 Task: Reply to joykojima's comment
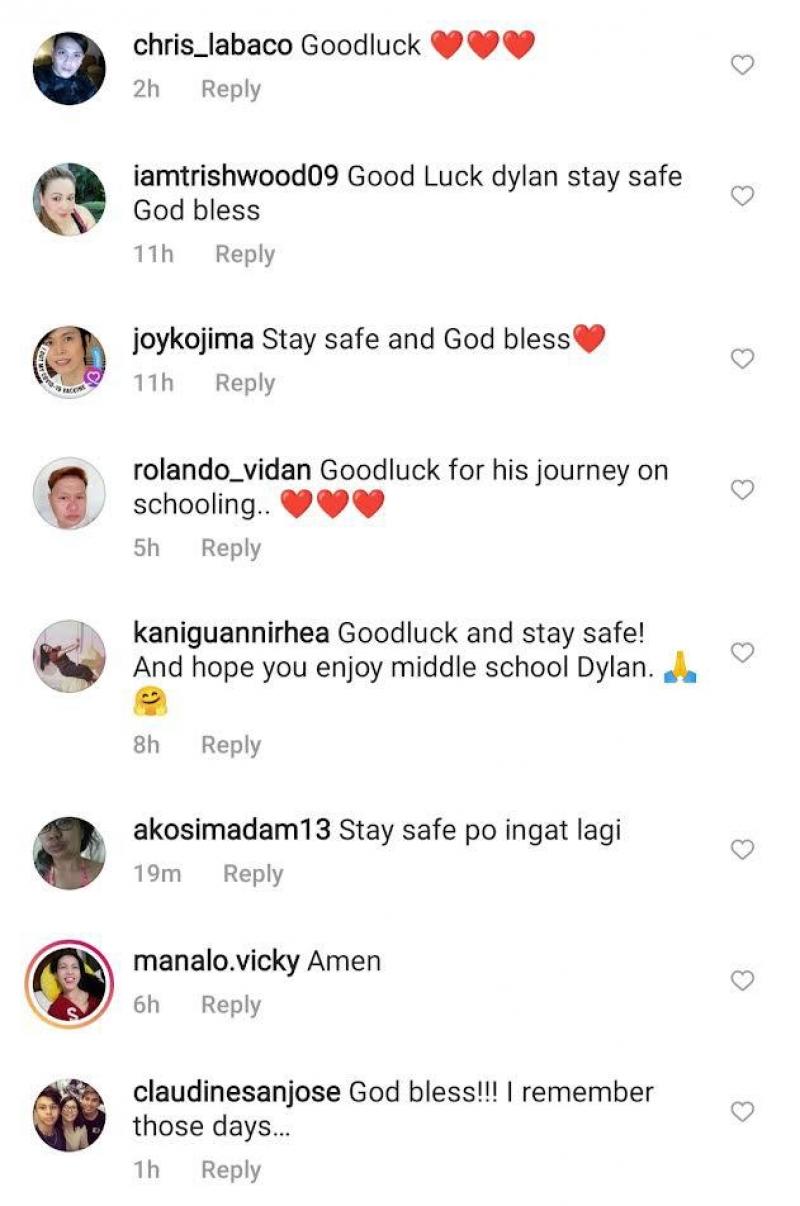(245, 383)
